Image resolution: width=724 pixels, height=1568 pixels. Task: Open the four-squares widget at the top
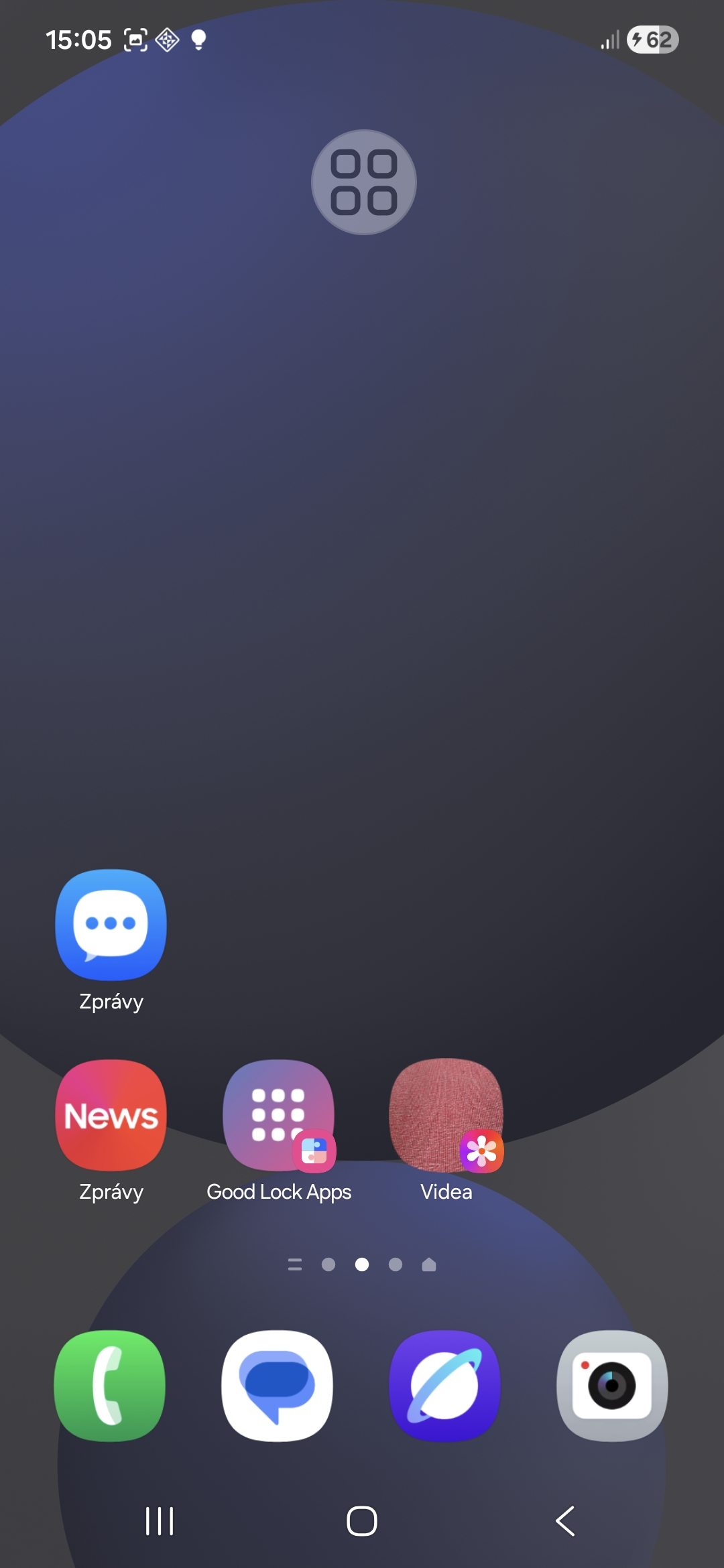tap(363, 182)
